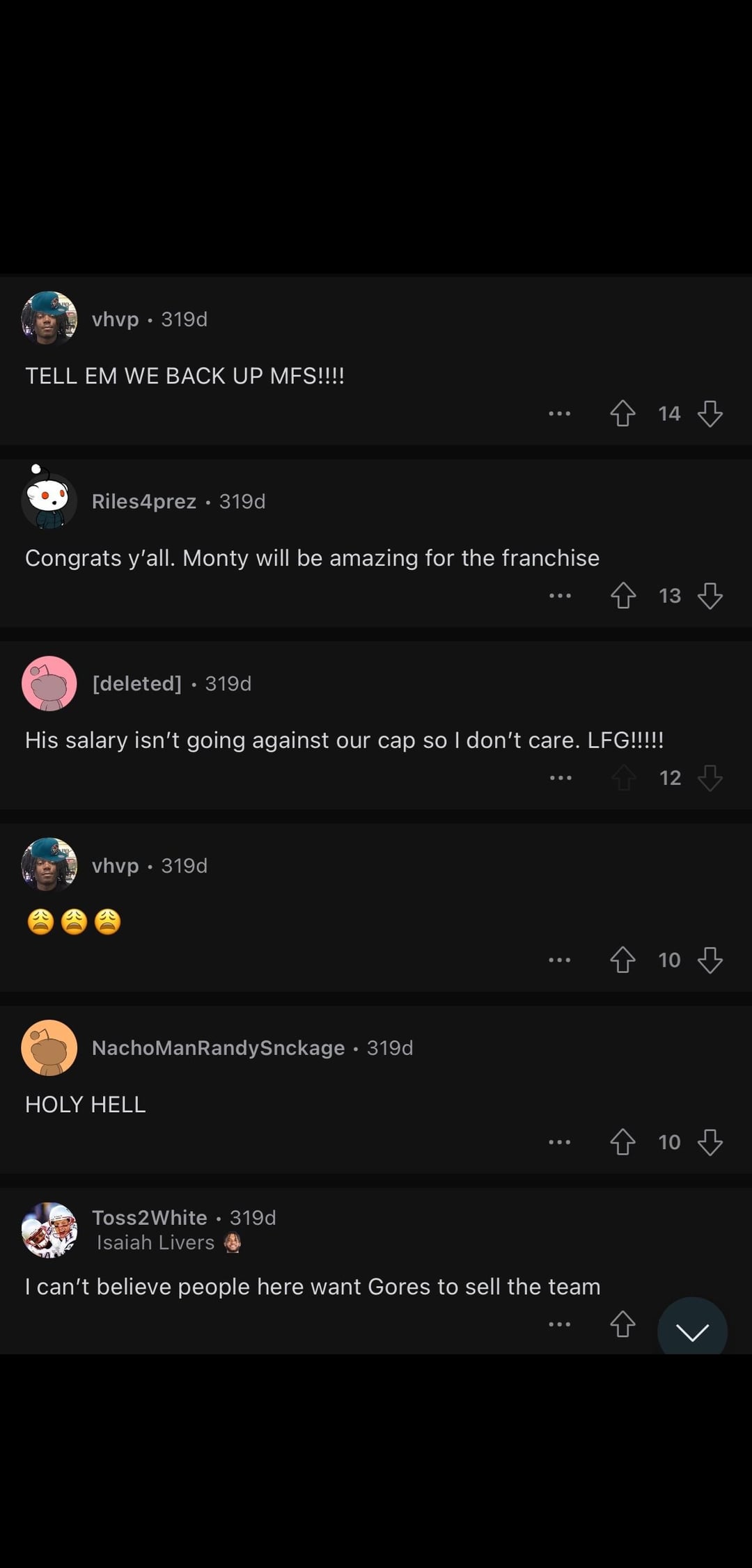Upvote the "TELL EM WE BACK UP" comment

coord(622,413)
